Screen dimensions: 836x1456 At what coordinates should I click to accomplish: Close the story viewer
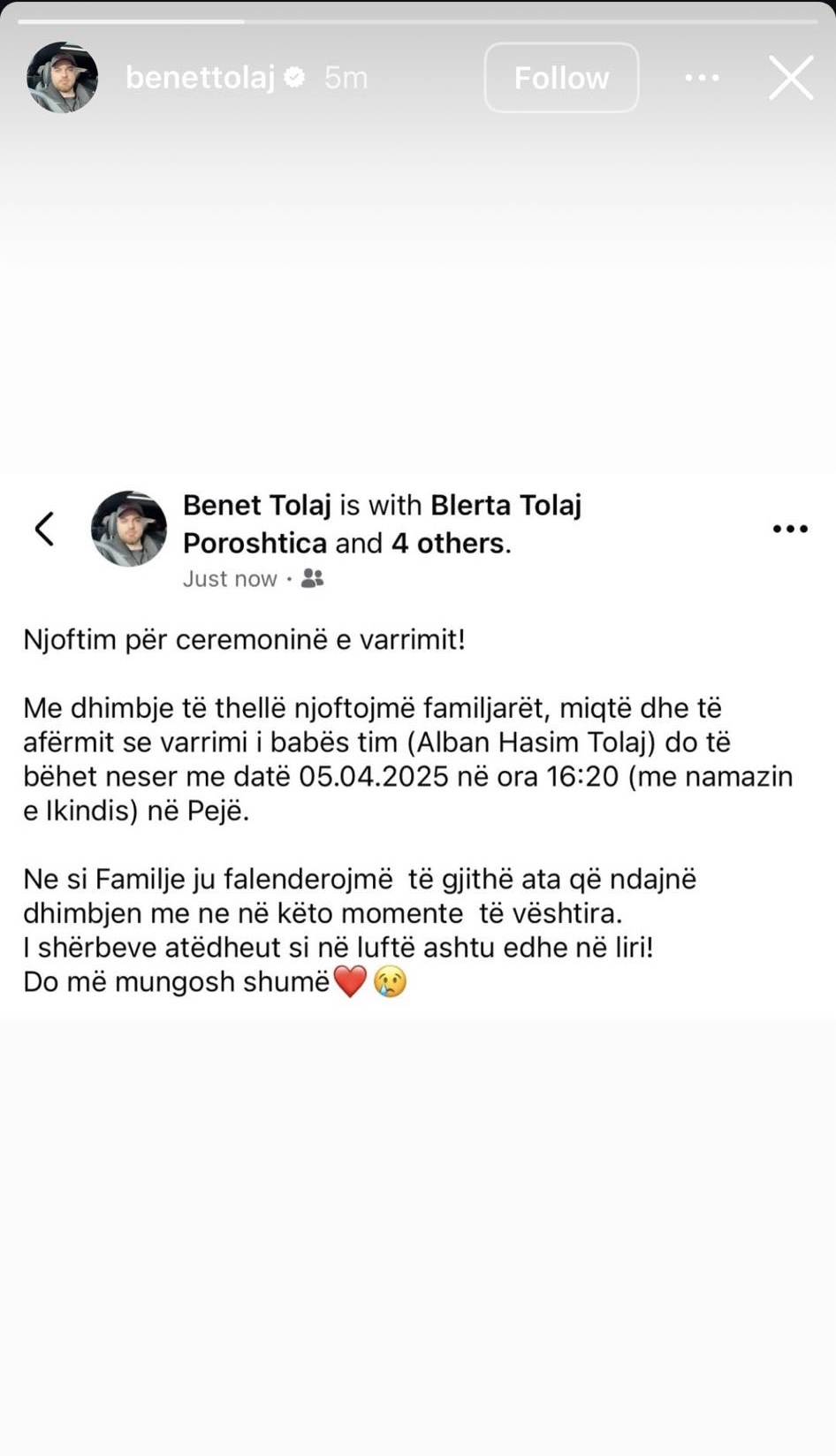pos(790,78)
